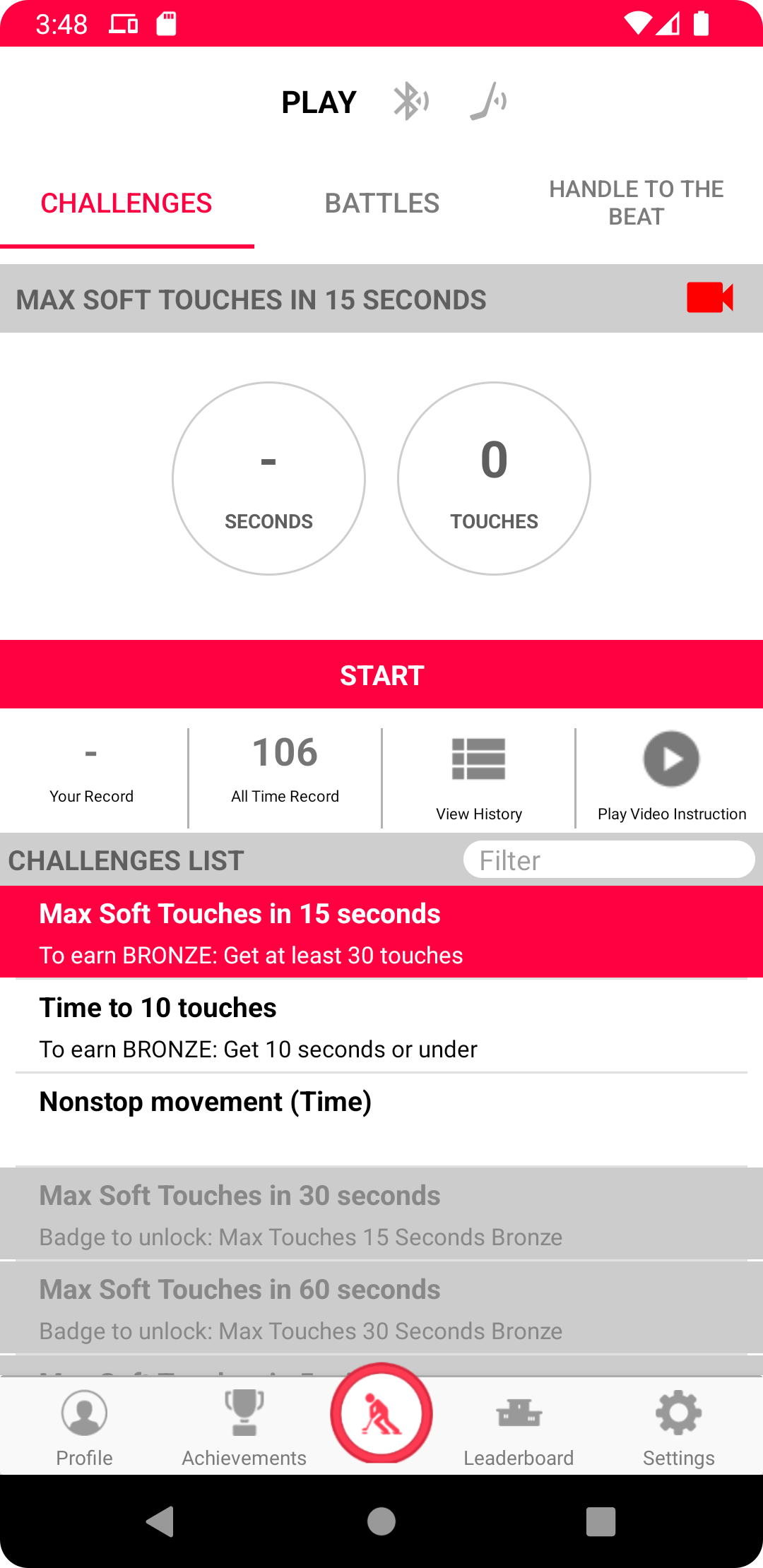763x1568 pixels.
Task: Start the challenge
Action: [x=381, y=675]
